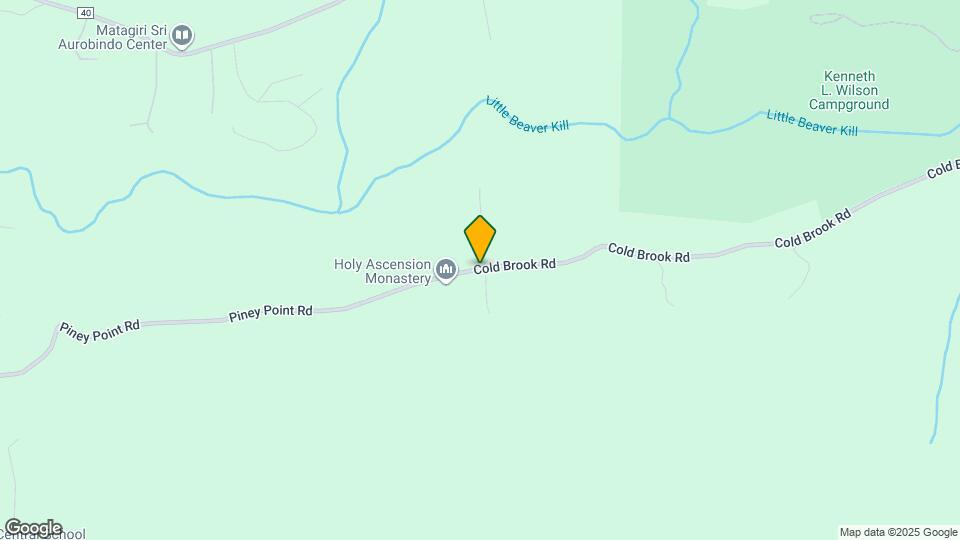Viewport: 960px width, 540px height.
Task: Open Holy Ascension Monastery place pin
Action: 446,269
